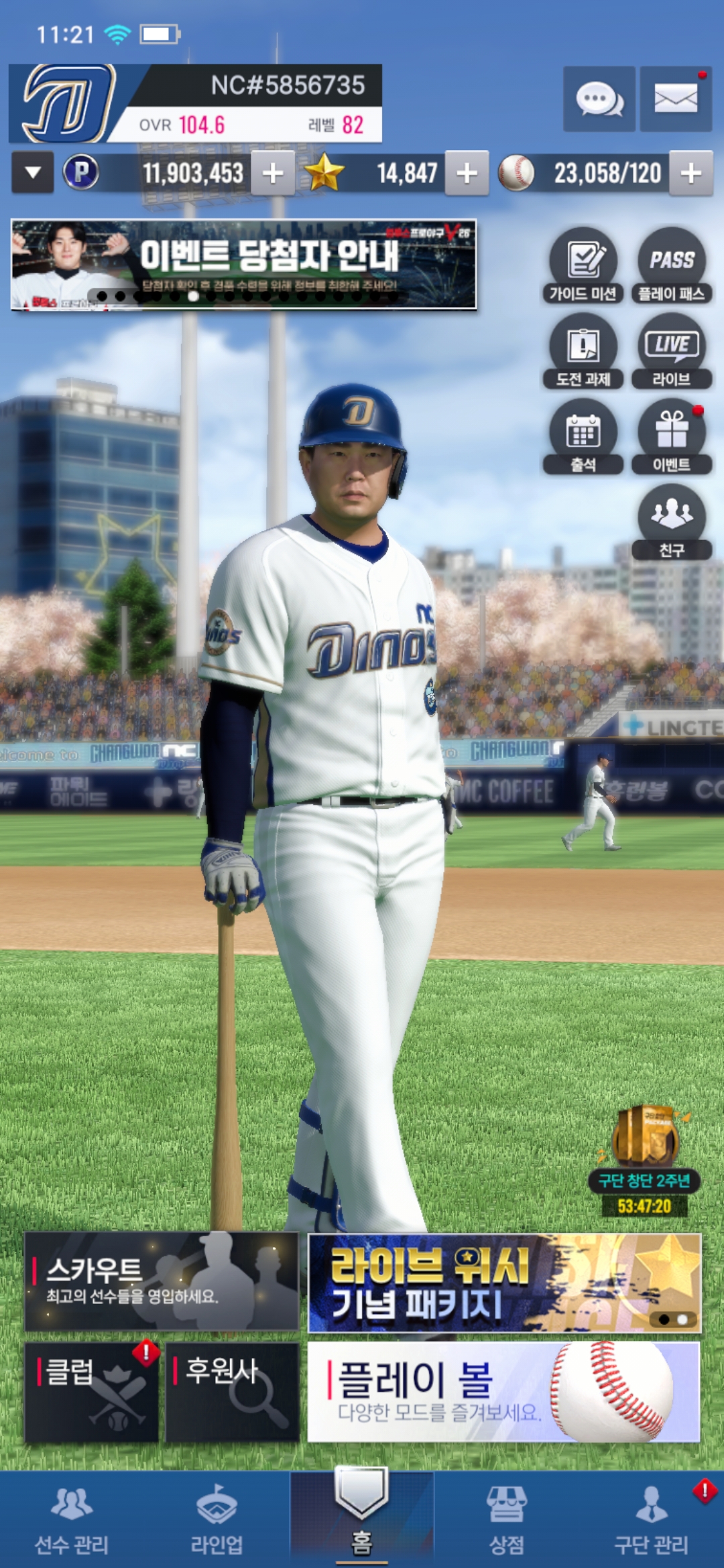Open 플레이 볼 modes
This screenshot has width=724, height=1568.
pos(503,1392)
